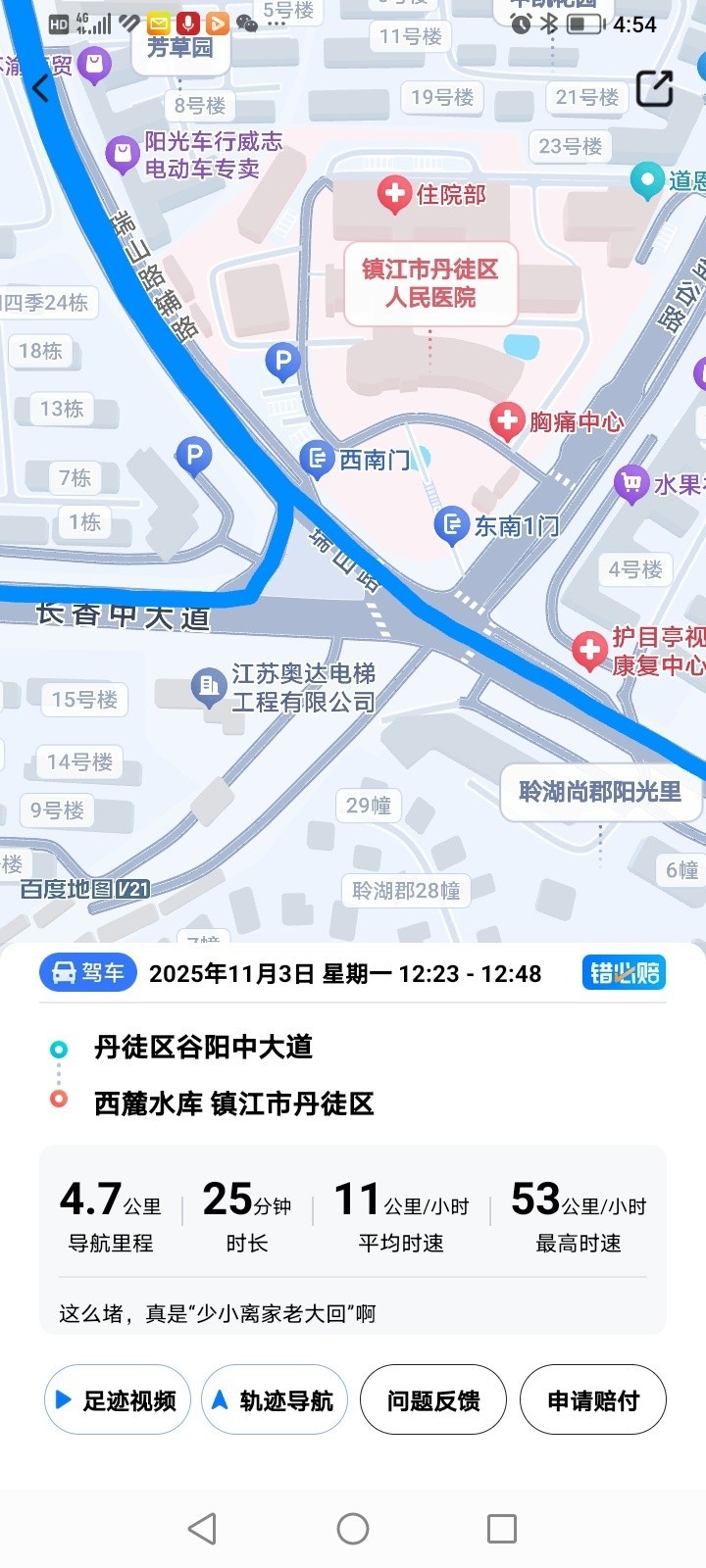Tap the 错必赔 badge

pyautogui.click(x=624, y=973)
